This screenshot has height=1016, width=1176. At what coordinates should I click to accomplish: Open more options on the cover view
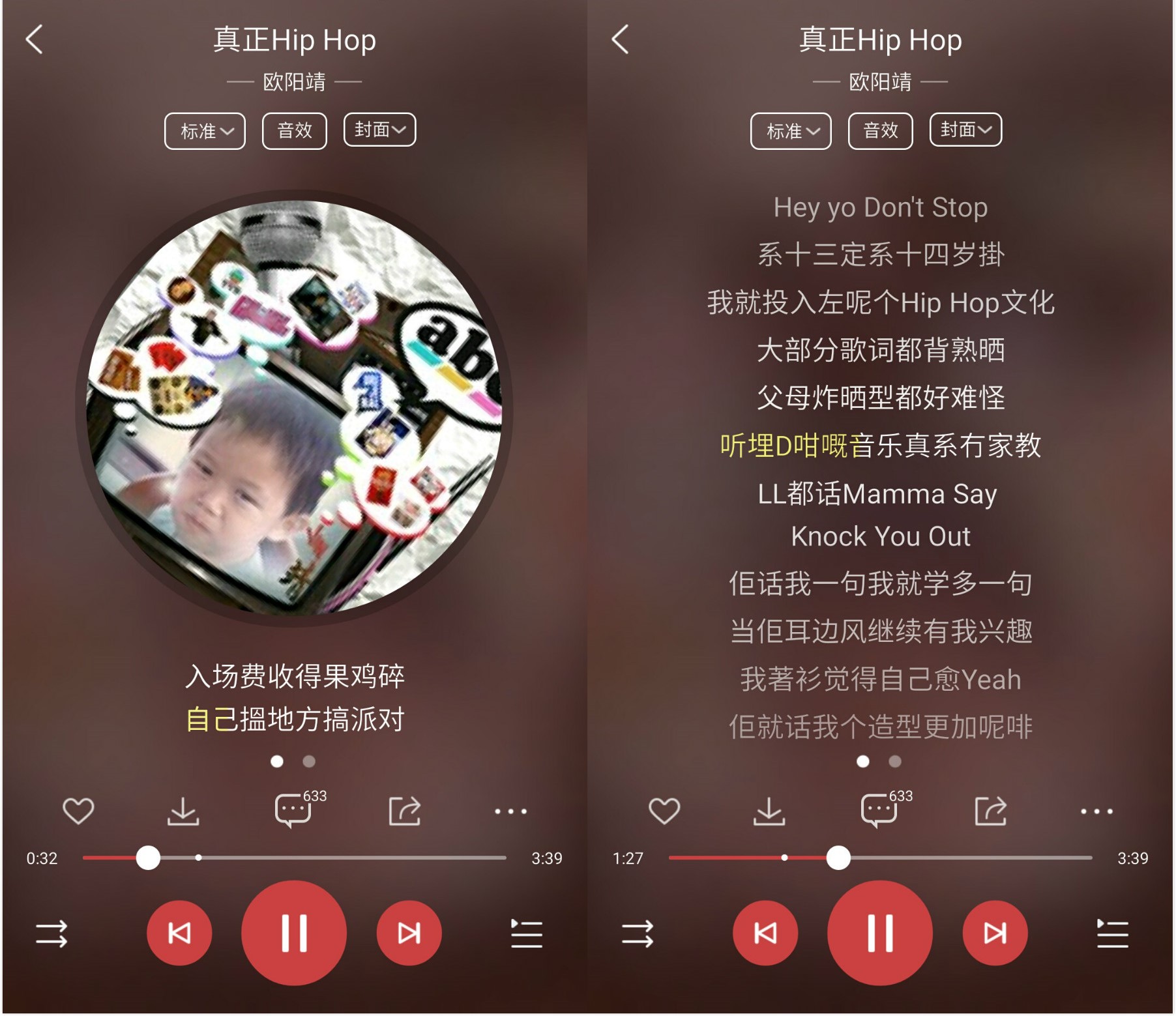[x=510, y=811]
